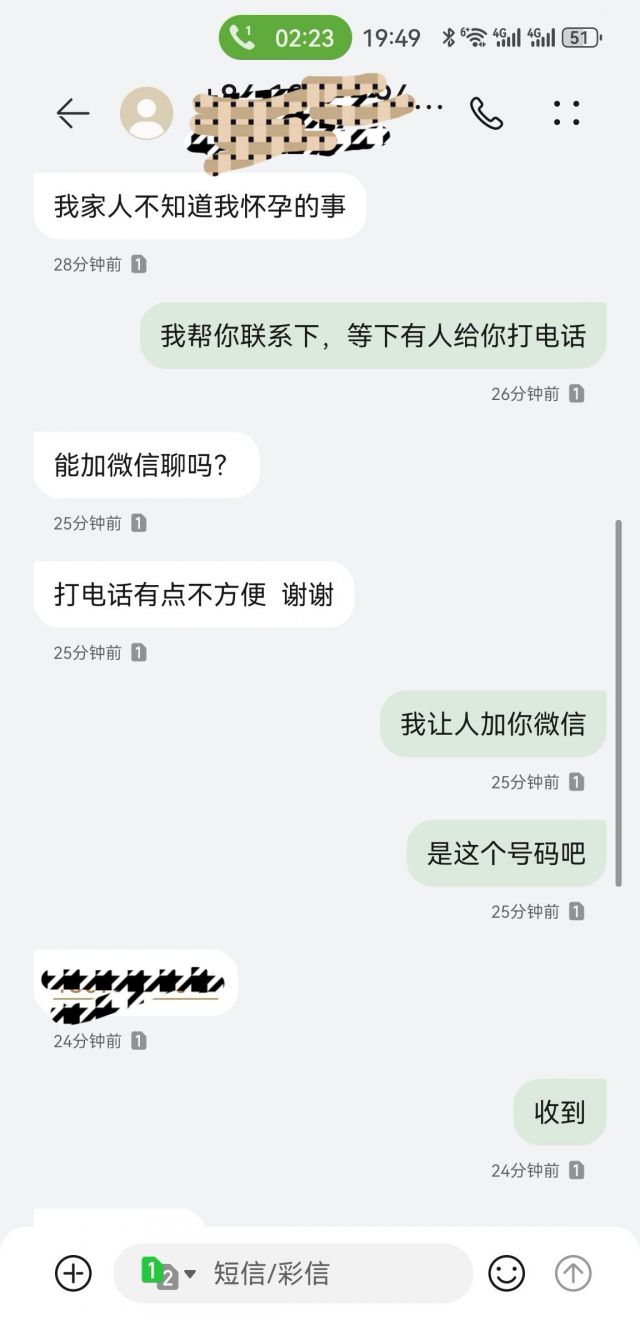Tap the send arrow button

(x=573, y=1273)
